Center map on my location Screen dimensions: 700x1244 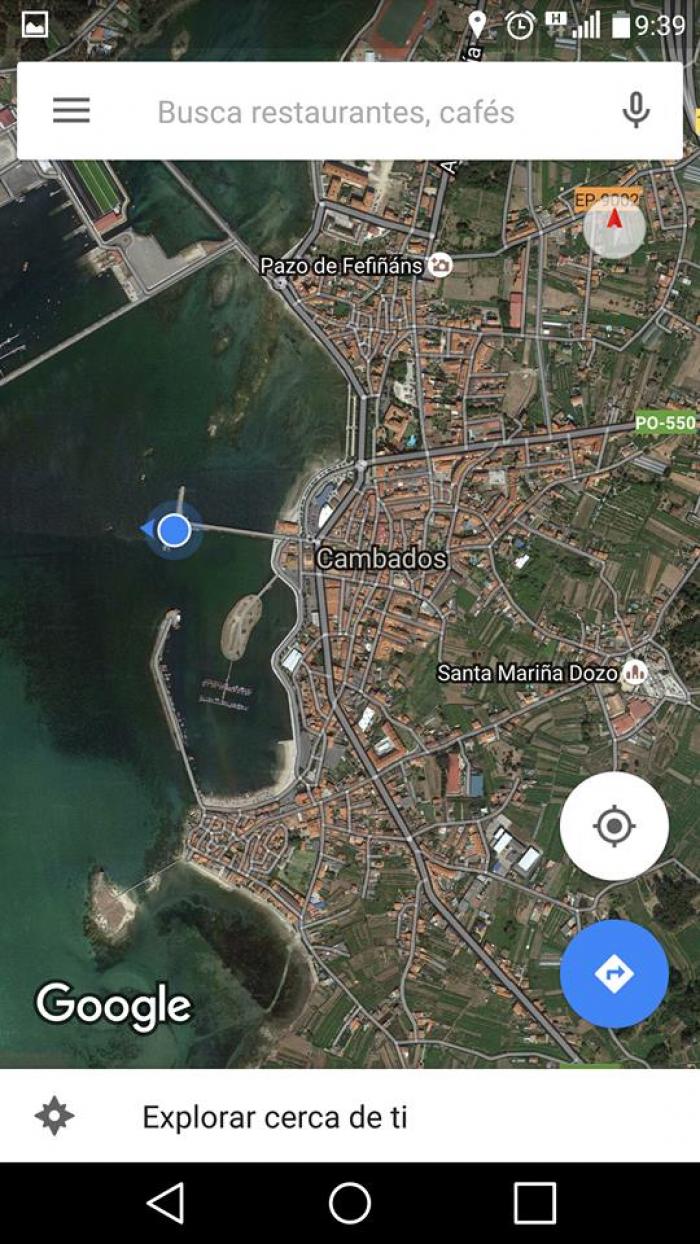[x=614, y=826]
